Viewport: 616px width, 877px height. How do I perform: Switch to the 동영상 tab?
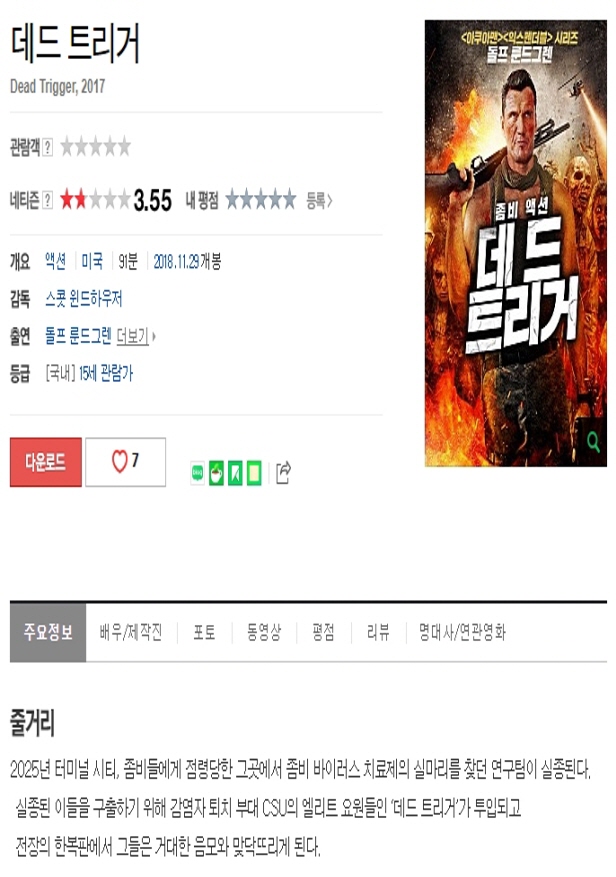(264, 633)
